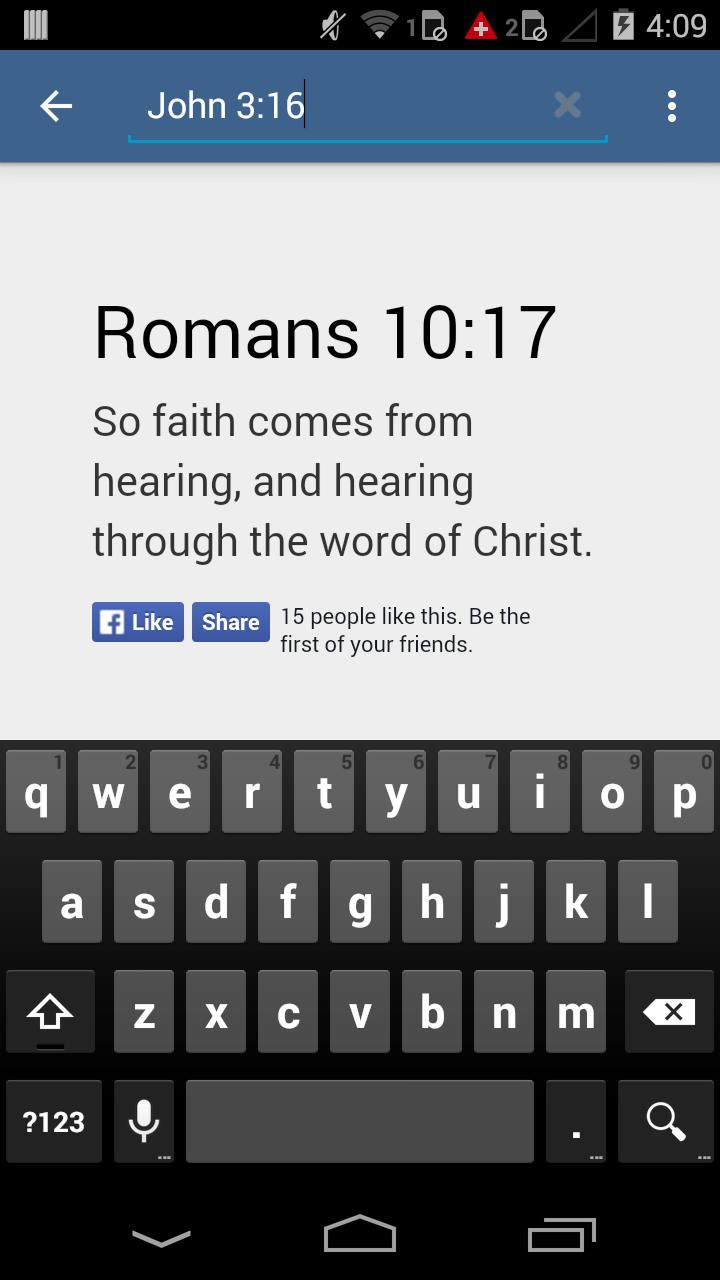Tap the Facebook logo on the Like button
This screenshot has width=720, height=1280.
pos(109,621)
